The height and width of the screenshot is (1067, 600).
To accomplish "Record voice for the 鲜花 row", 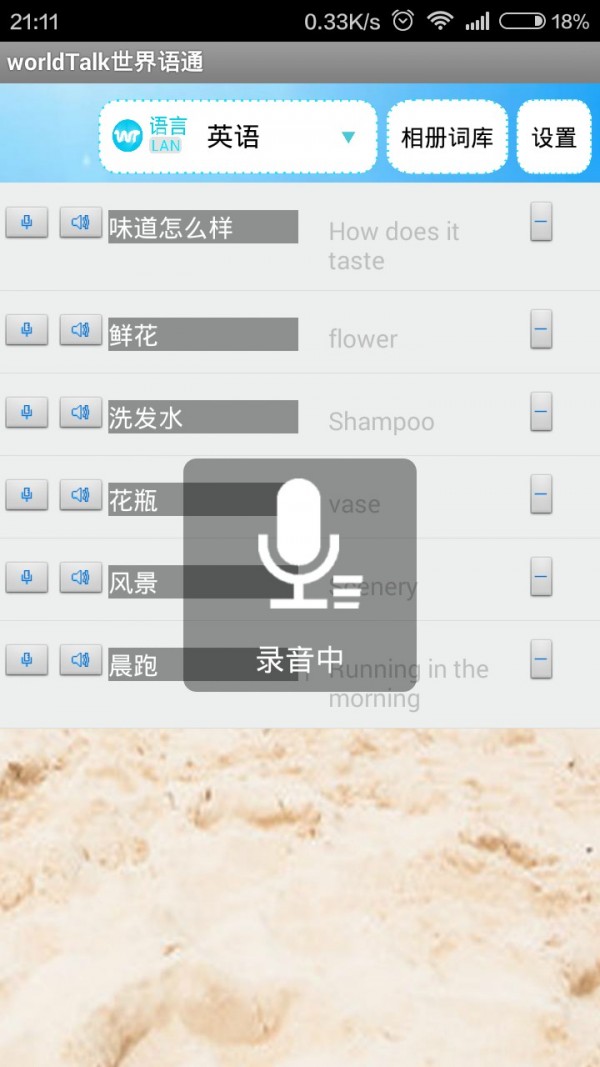I will click(27, 330).
